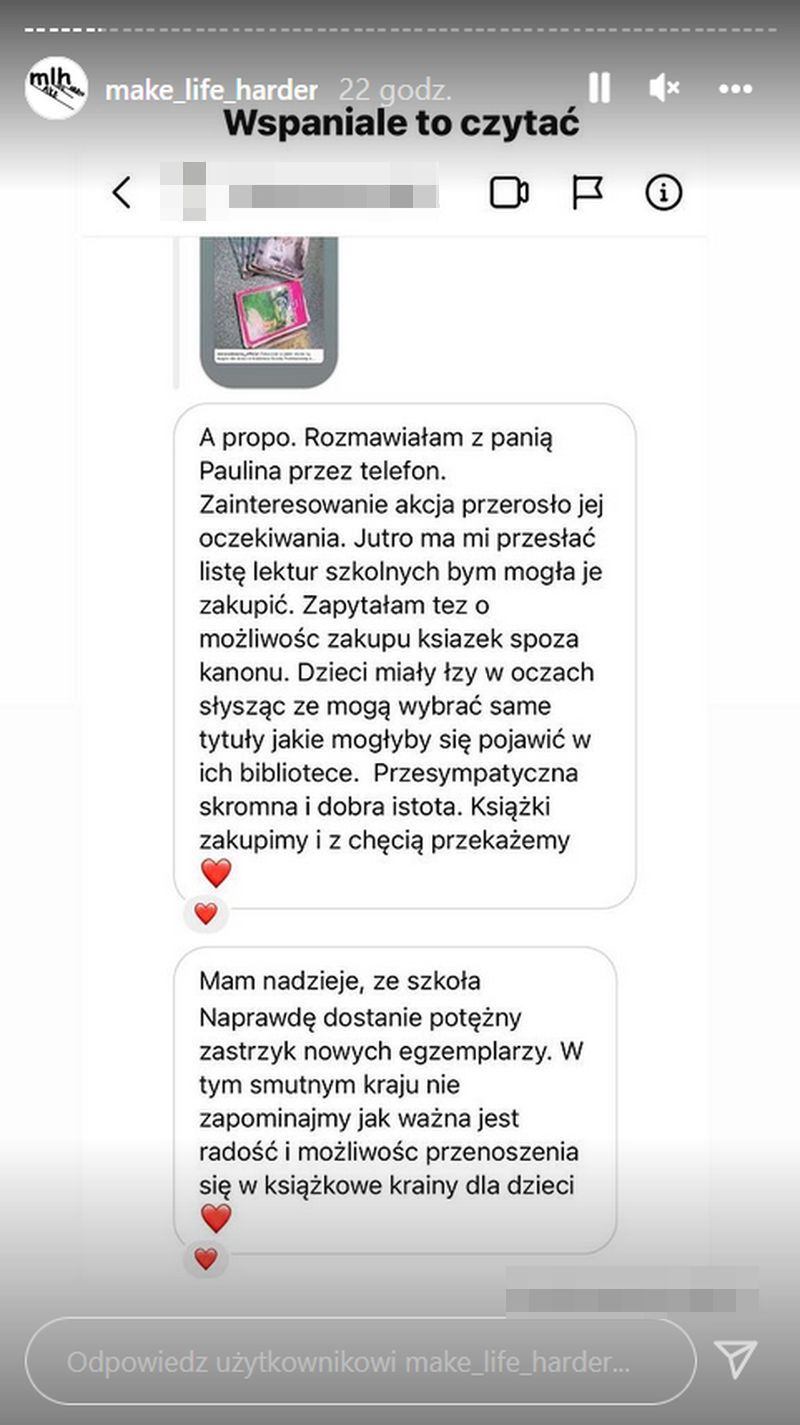800x1425 pixels.
Task: Share this story via paper plane
Action: [x=736, y=1361]
